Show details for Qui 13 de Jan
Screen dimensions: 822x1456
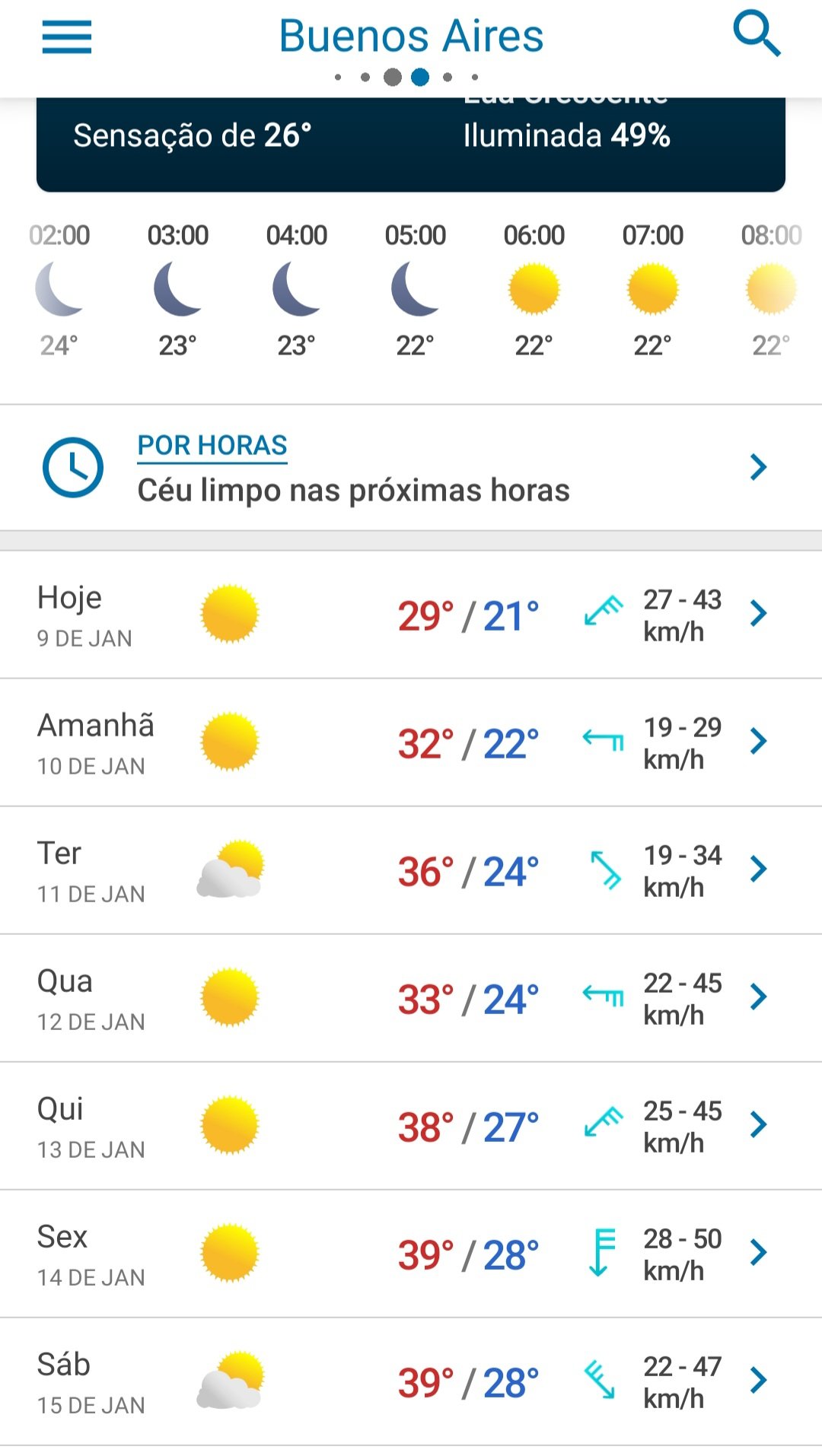click(x=411, y=1126)
